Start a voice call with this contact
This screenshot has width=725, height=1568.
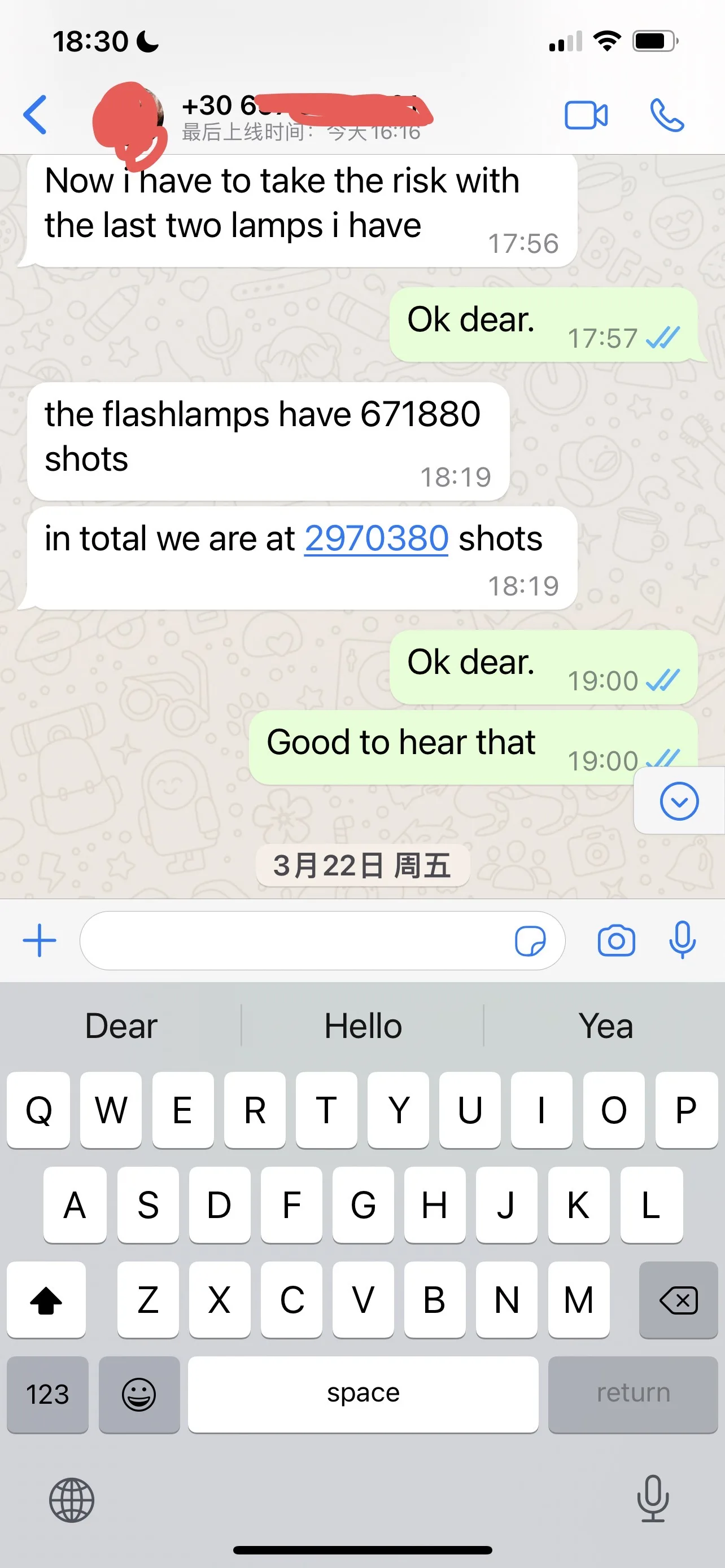(667, 115)
